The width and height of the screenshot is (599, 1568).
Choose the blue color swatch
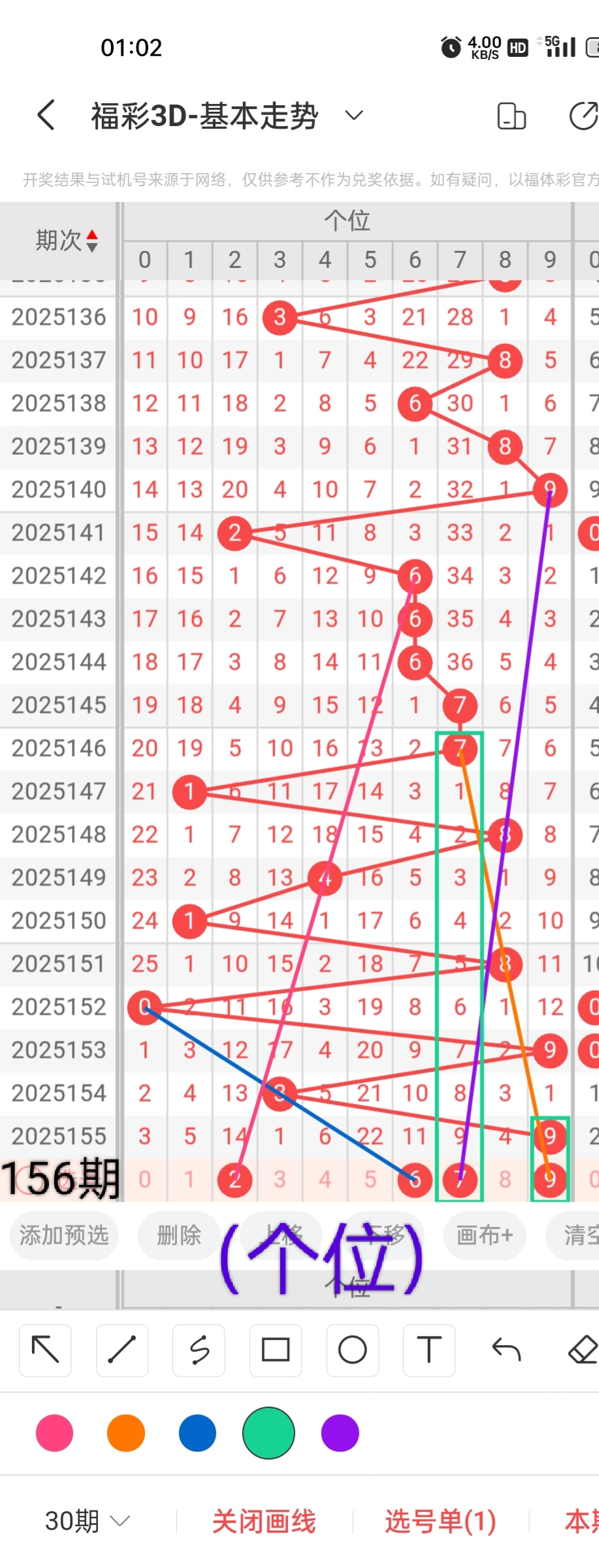point(197,1433)
